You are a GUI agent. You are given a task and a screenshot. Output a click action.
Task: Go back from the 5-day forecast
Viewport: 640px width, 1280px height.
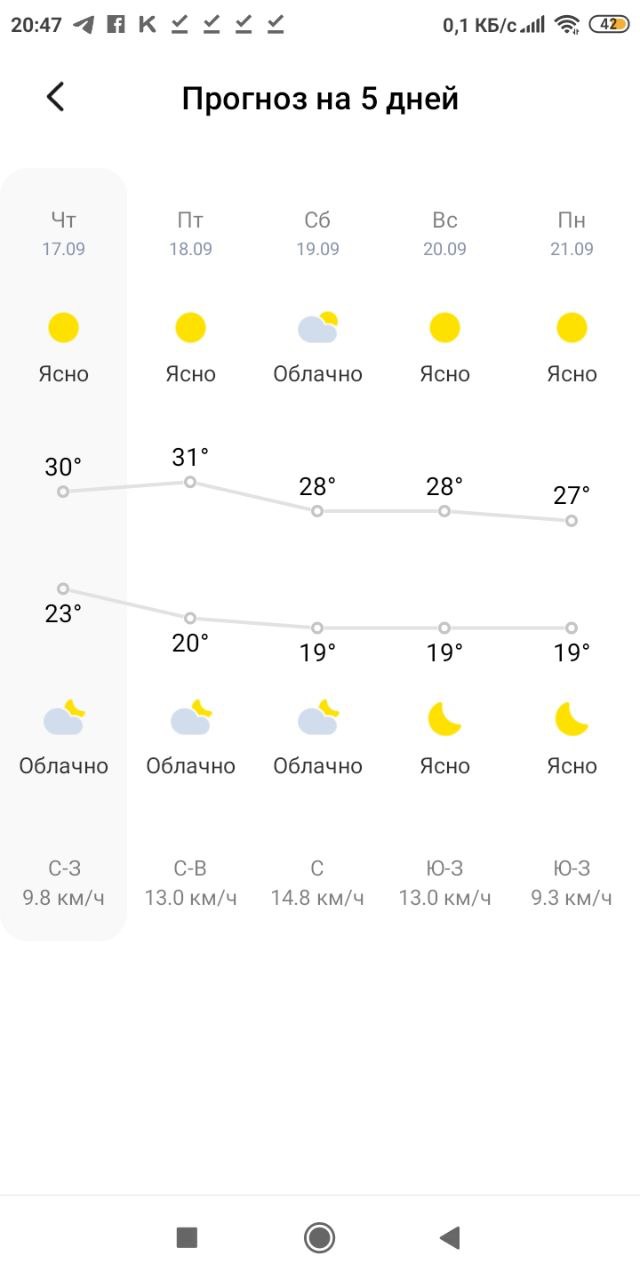[x=55, y=97]
